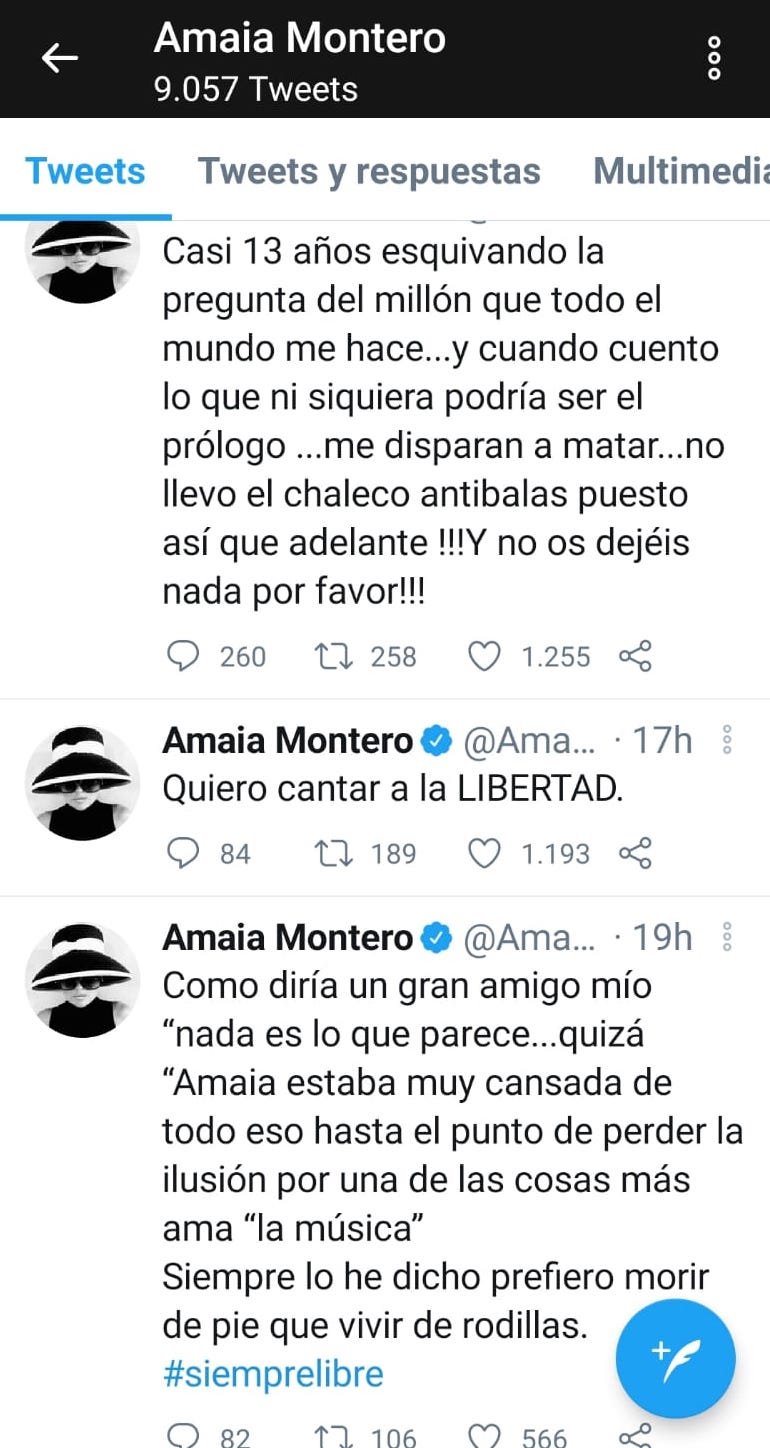Open the profile overflow menu
Viewport: 770px width, 1448px height.
click(x=714, y=58)
